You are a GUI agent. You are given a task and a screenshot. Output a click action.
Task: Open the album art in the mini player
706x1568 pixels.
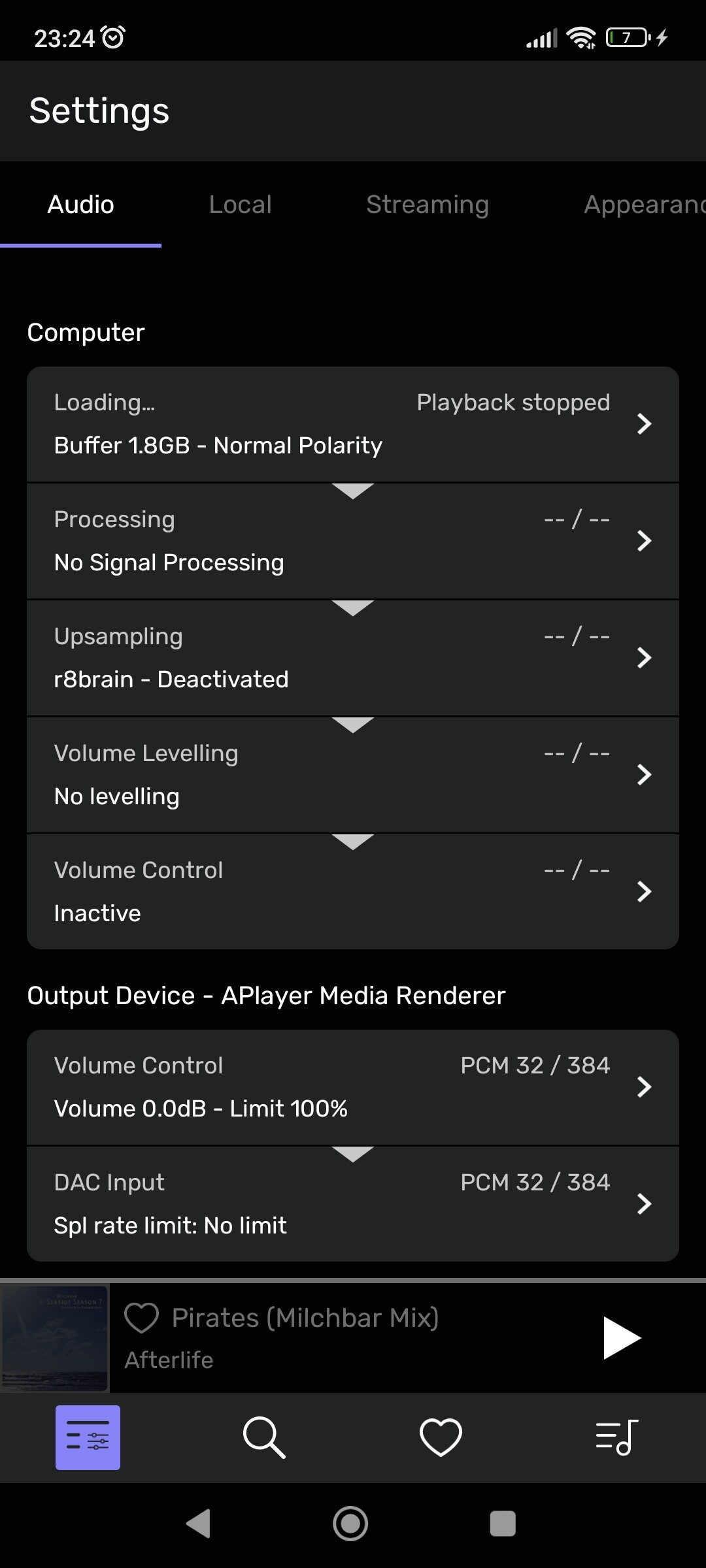[x=54, y=1338]
